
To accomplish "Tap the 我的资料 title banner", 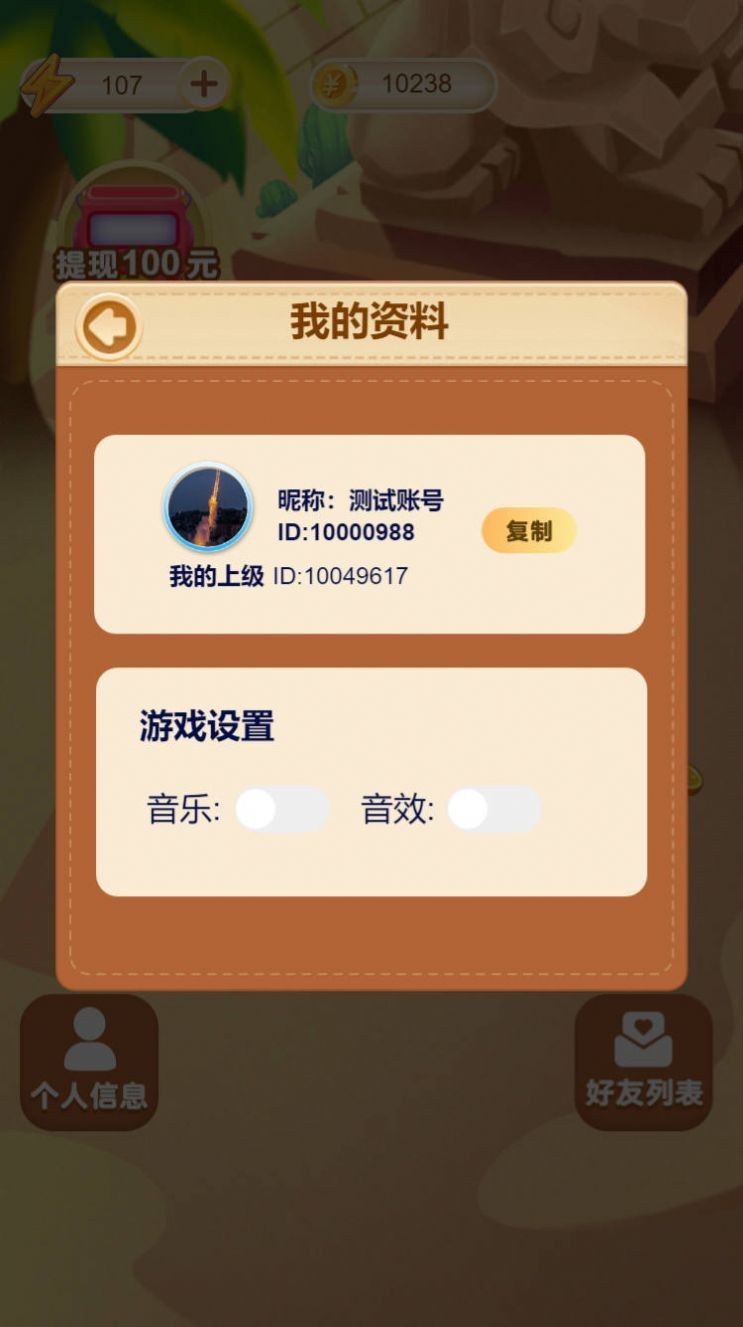I will (x=371, y=323).
